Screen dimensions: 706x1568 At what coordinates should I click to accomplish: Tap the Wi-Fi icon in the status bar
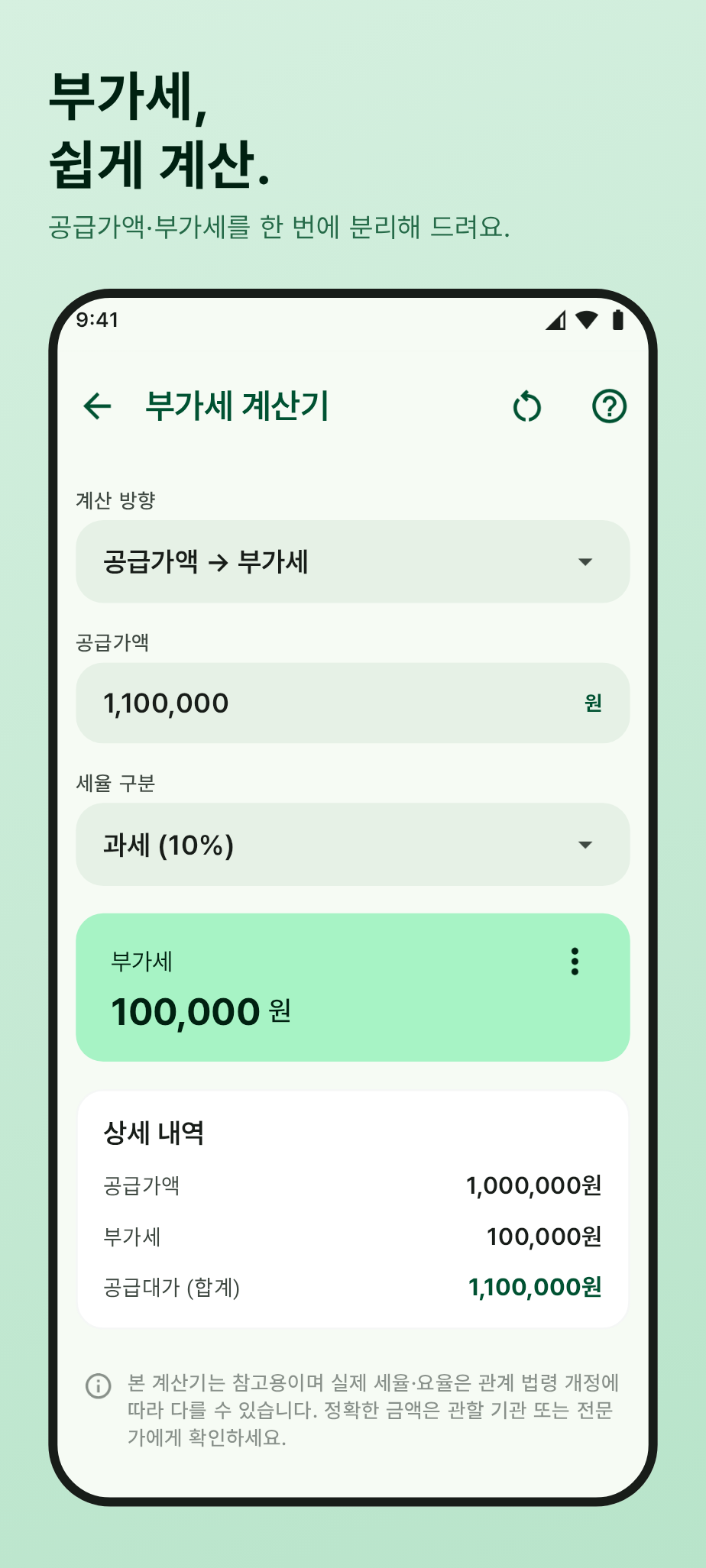586,322
